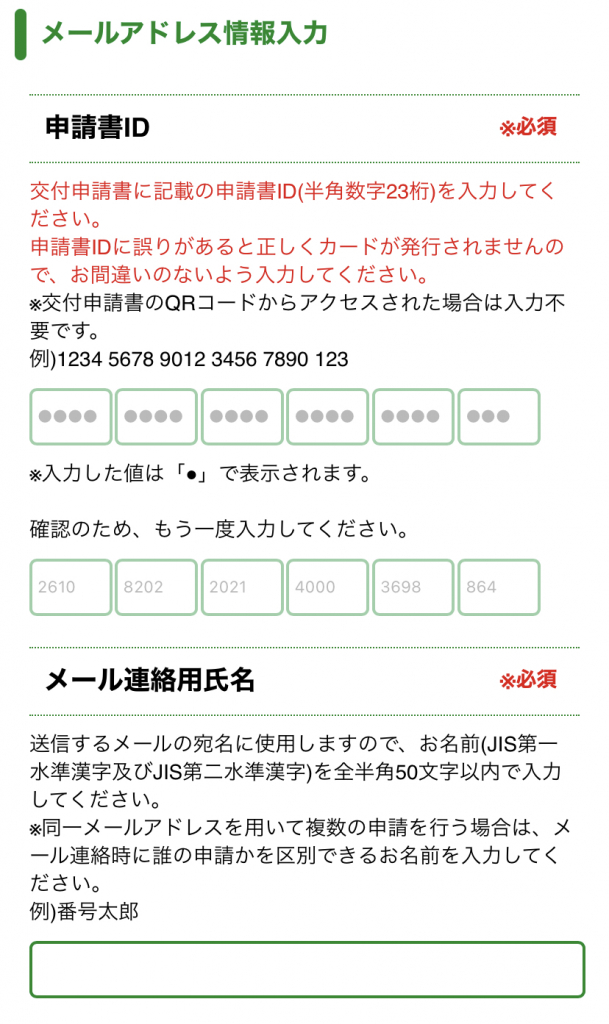Choose the confirmation box showing 3698
The image size is (609, 1024).
[413, 586]
